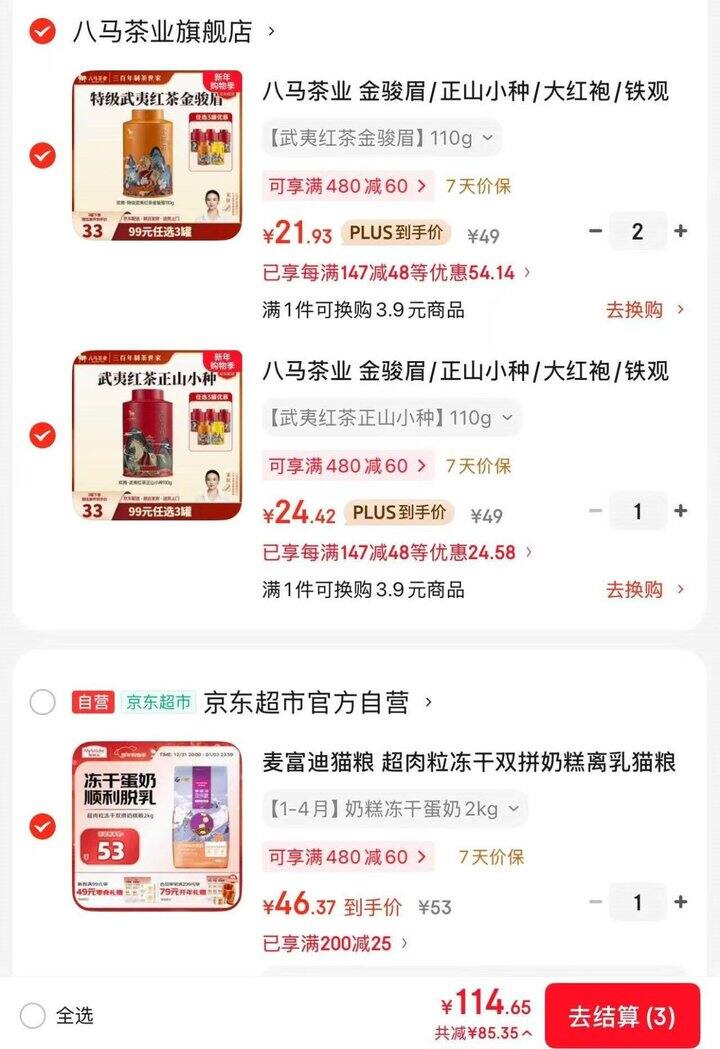Uncheck the 麦富迪猫粮 item checkbox
This screenshot has height=1049, width=720.
coord(41,827)
